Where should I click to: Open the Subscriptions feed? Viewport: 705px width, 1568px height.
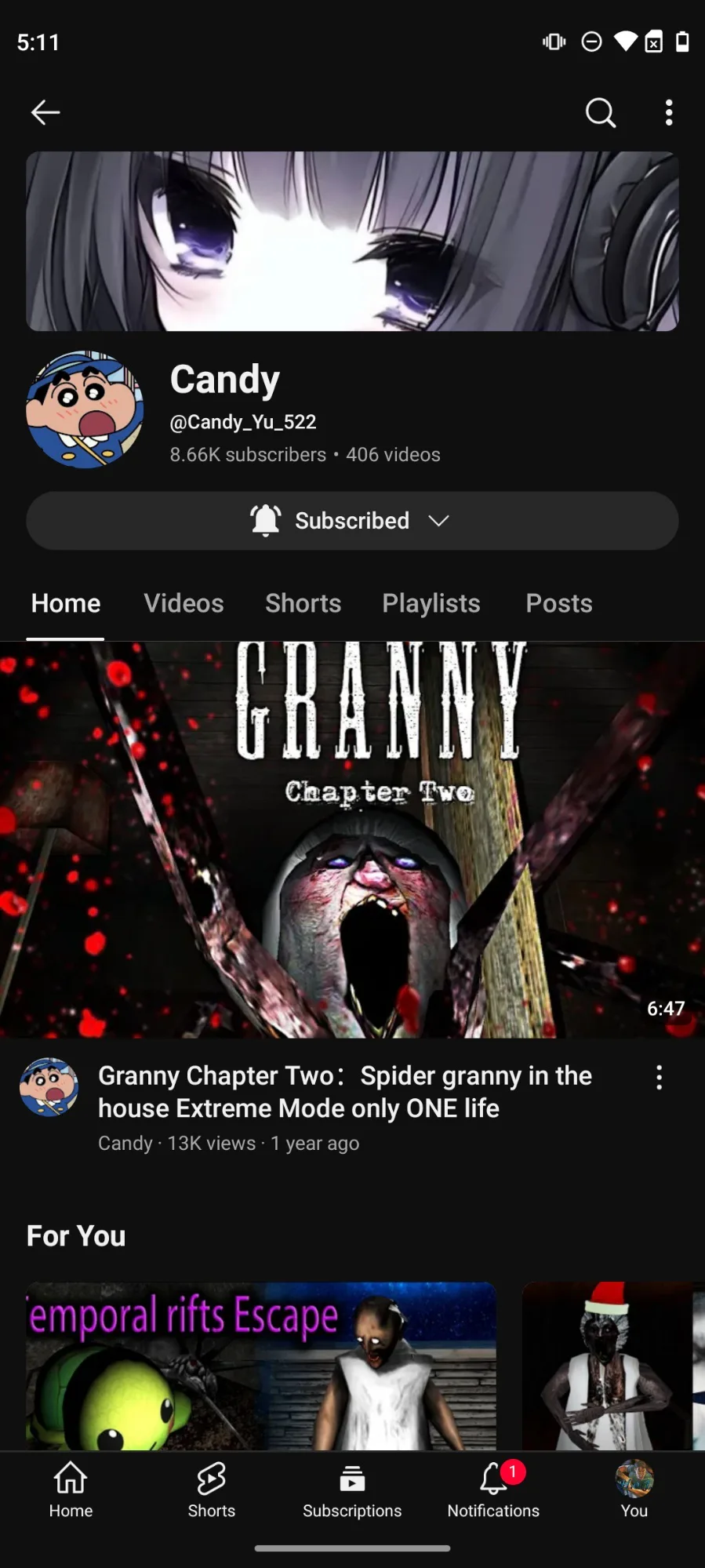(352, 1490)
